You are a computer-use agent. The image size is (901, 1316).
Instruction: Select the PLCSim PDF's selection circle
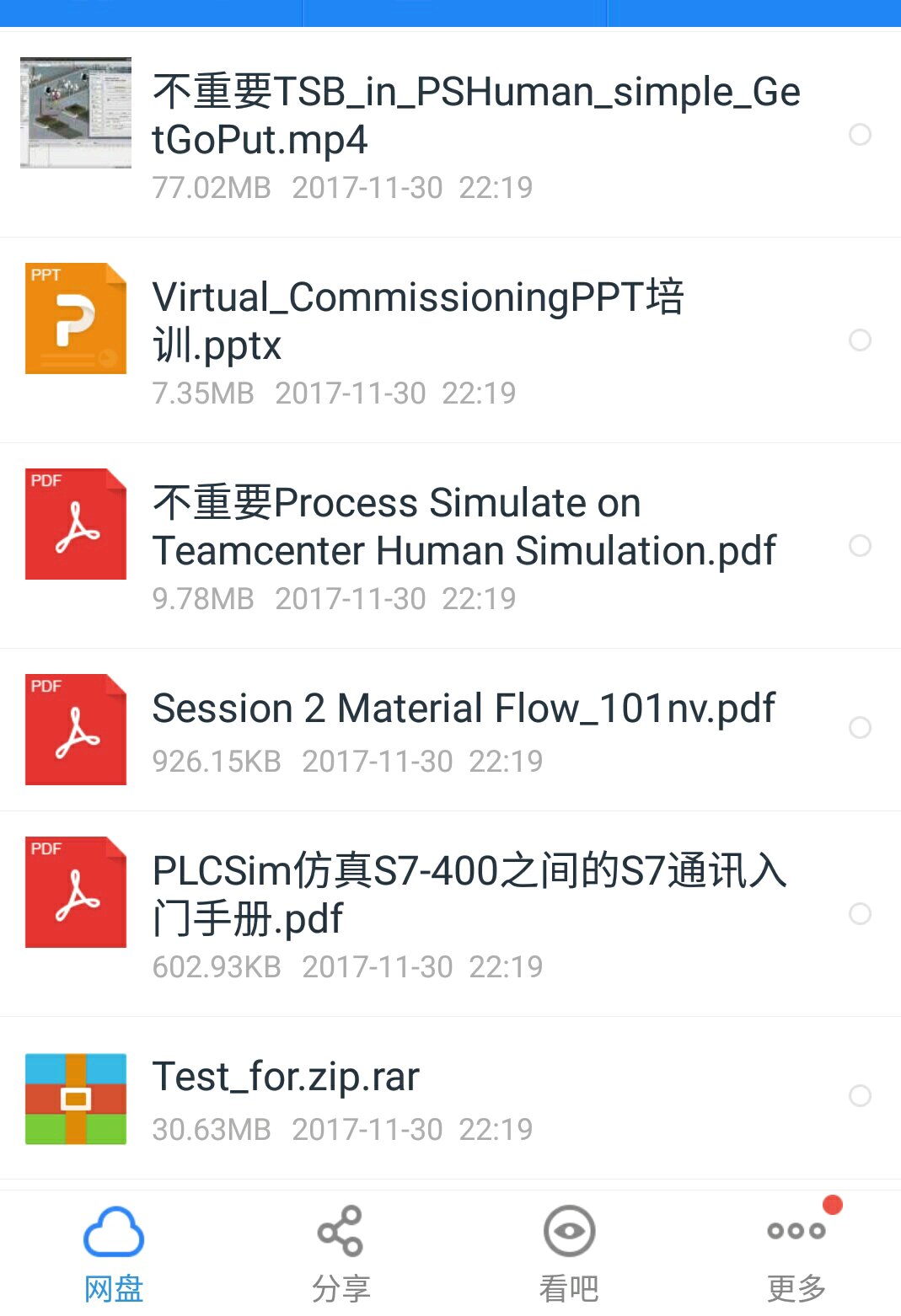tap(860, 914)
